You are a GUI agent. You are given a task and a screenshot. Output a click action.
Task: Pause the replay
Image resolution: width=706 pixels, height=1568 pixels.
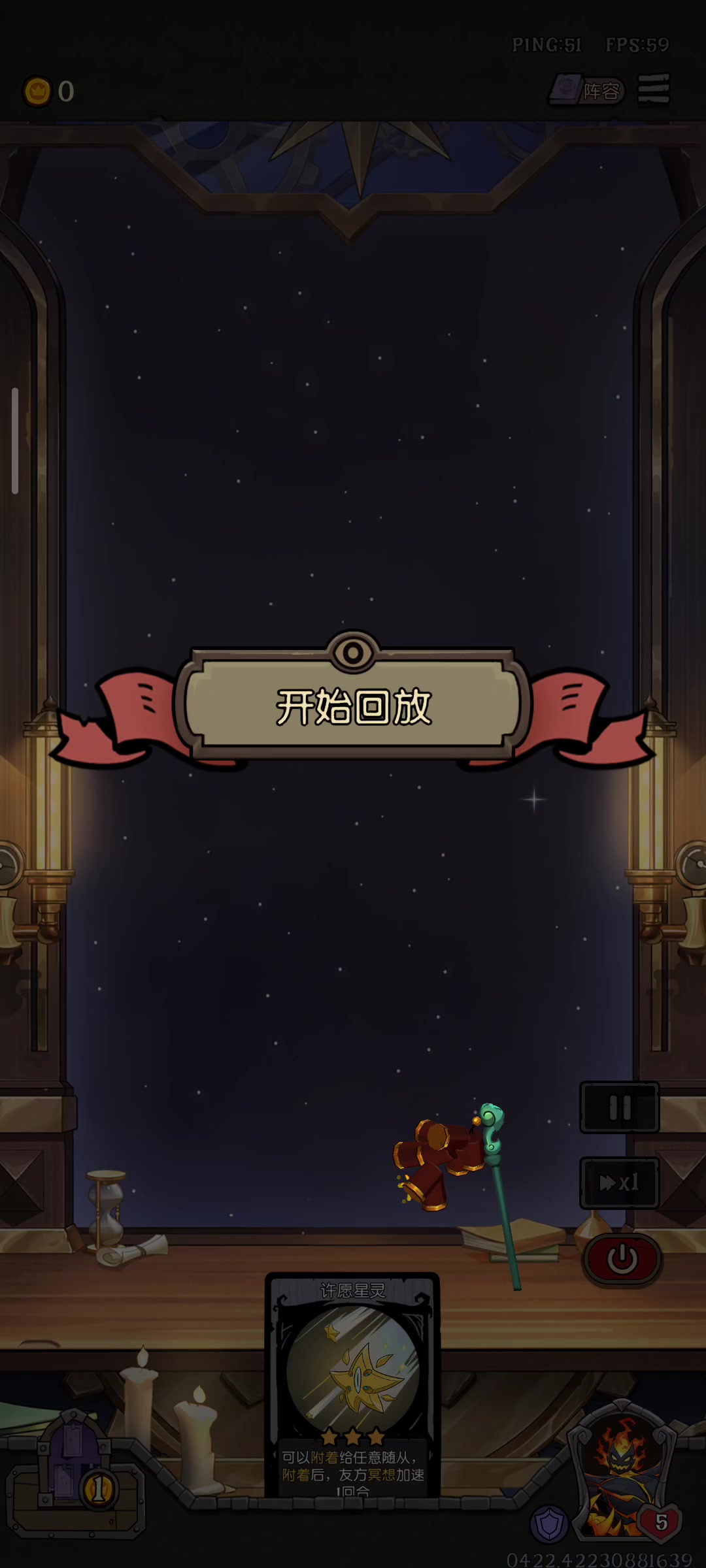pyautogui.click(x=620, y=1107)
